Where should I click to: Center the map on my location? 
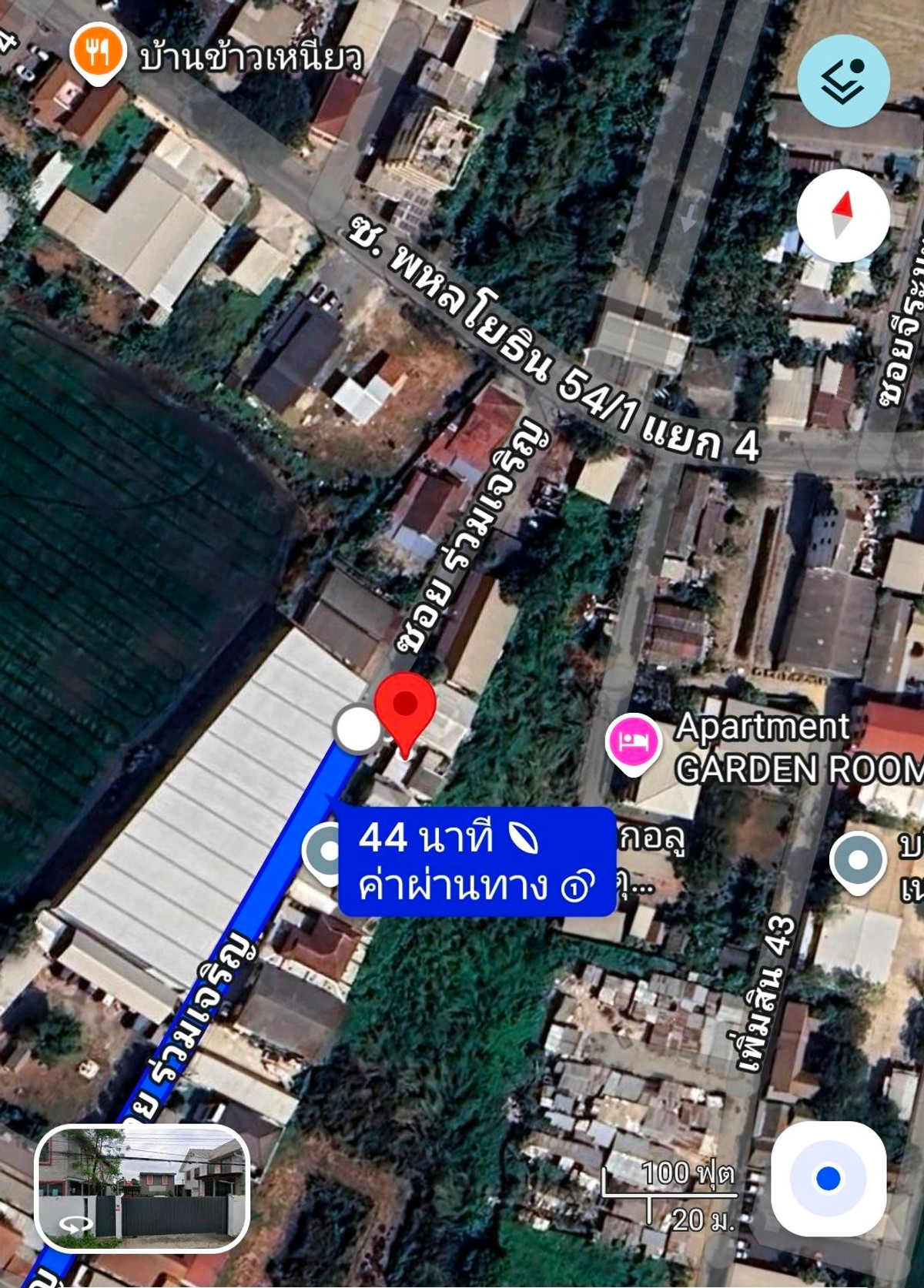coord(829,1178)
